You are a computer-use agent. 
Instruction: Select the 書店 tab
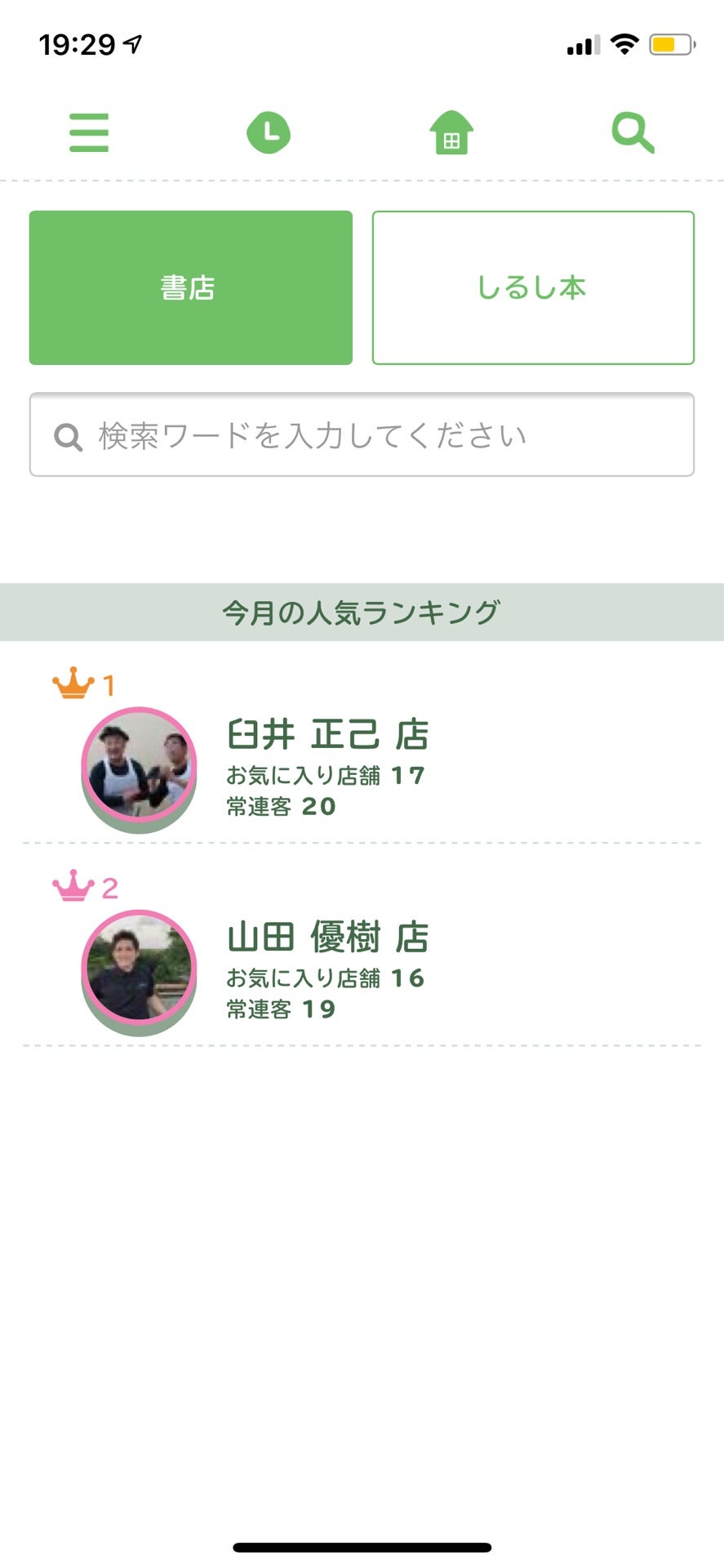pos(191,287)
